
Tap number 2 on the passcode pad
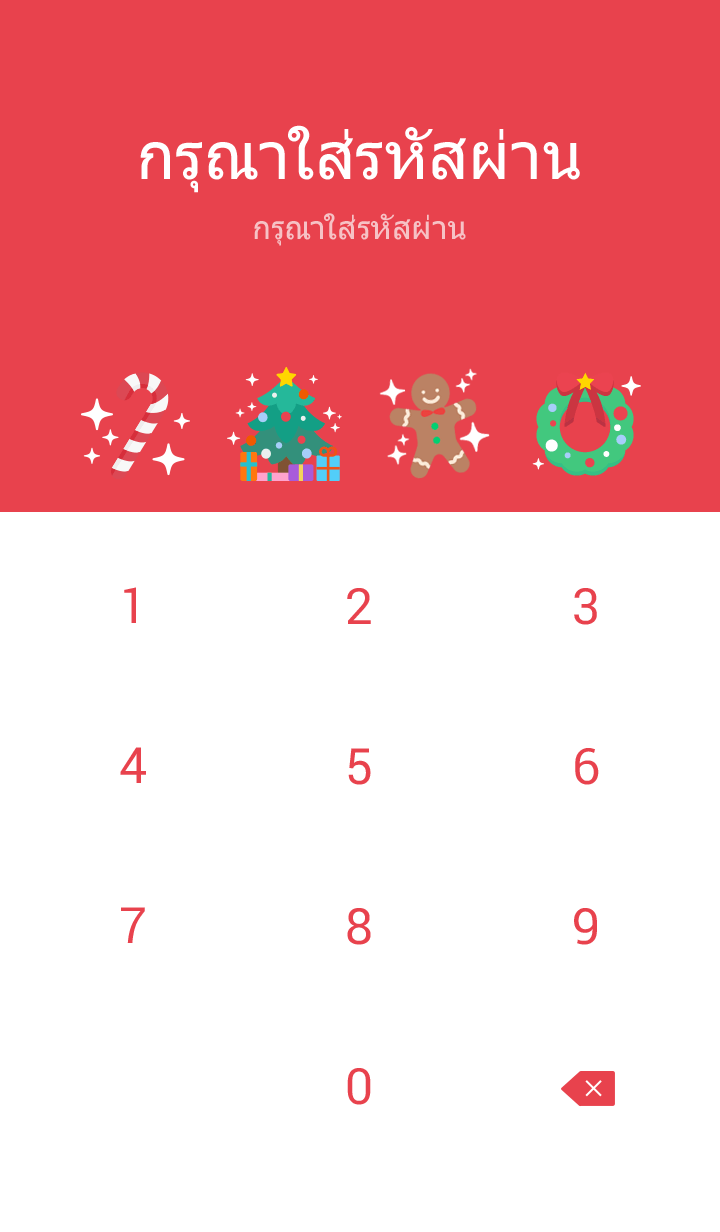click(359, 607)
